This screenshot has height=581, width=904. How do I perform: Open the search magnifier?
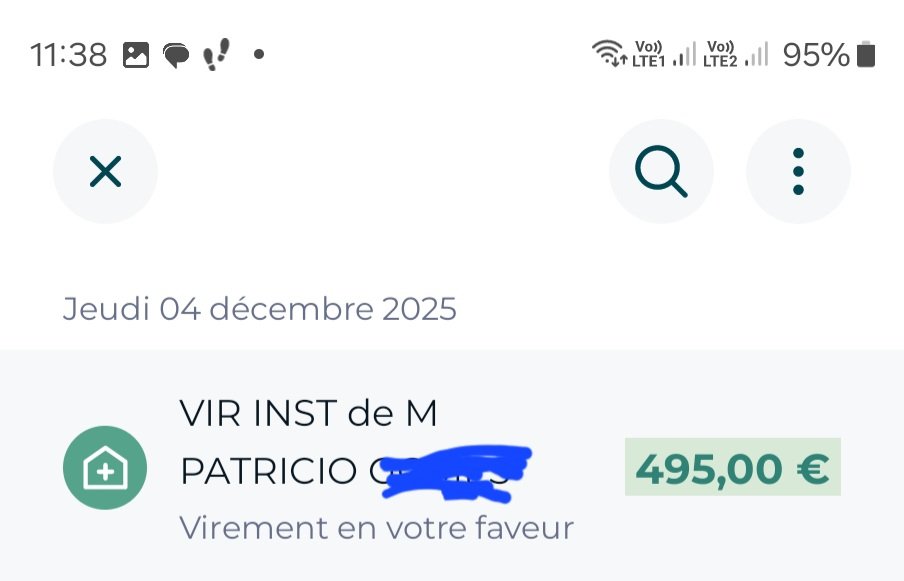click(x=661, y=172)
